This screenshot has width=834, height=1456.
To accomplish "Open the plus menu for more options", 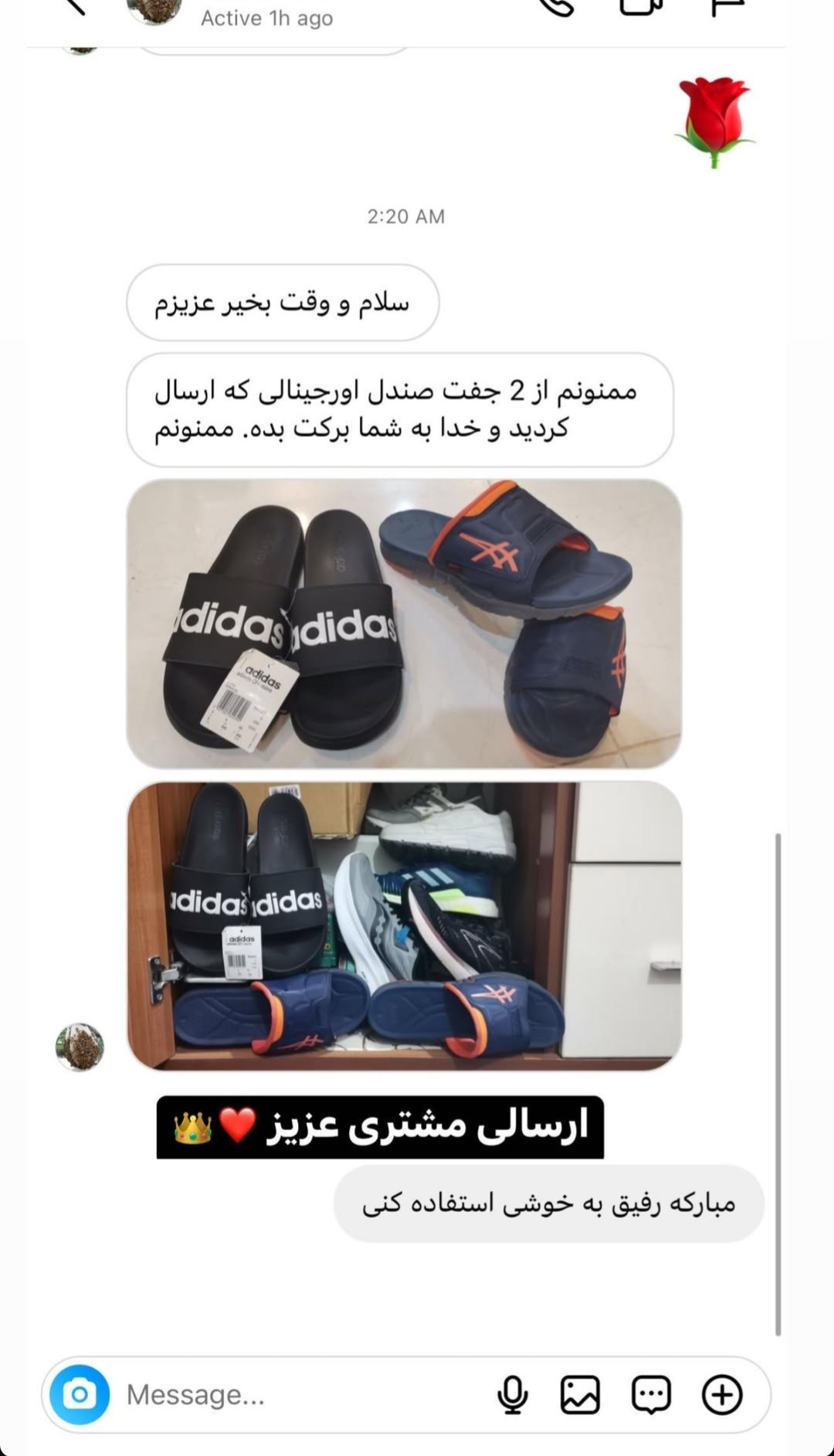I will 722,1394.
